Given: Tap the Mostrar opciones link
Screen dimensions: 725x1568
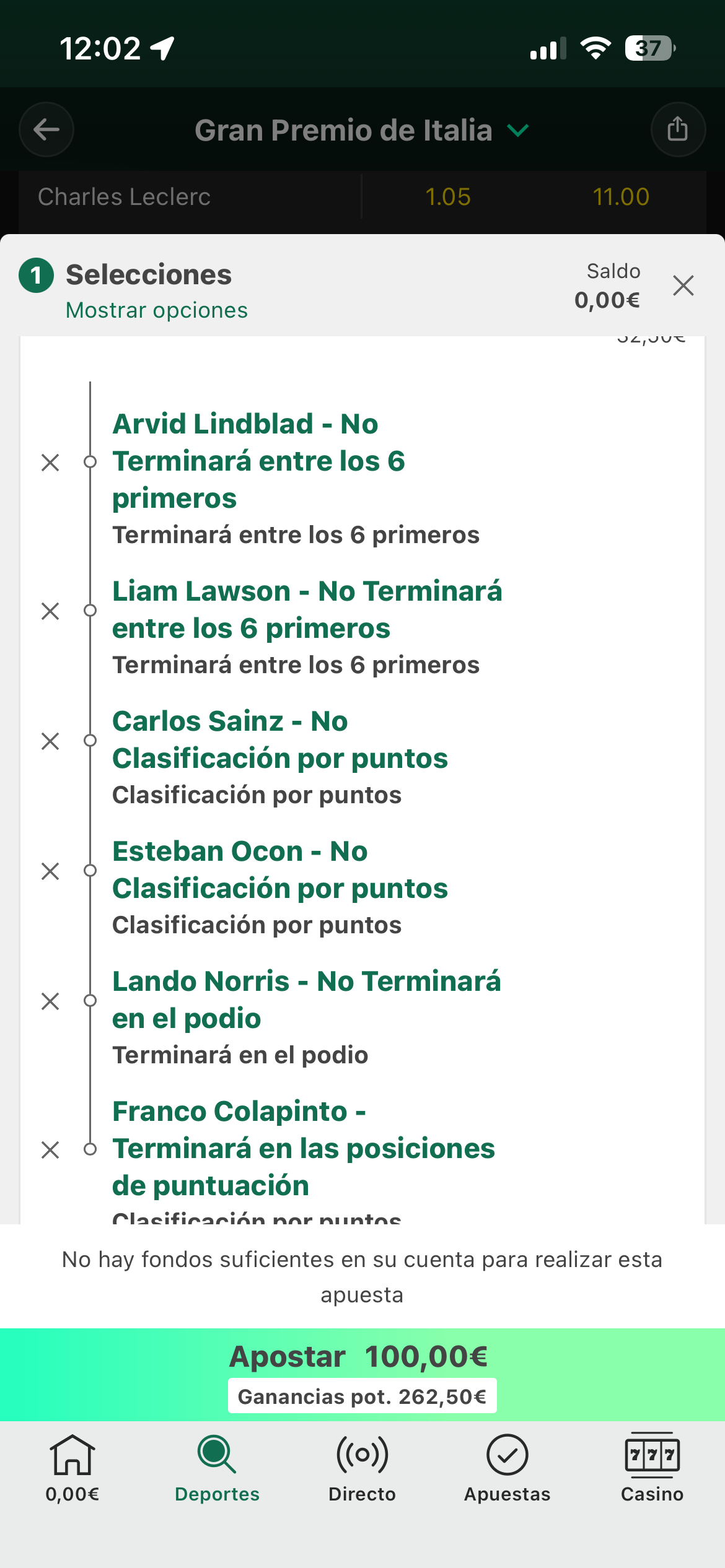Looking at the screenshot, I should click(157, 310).
